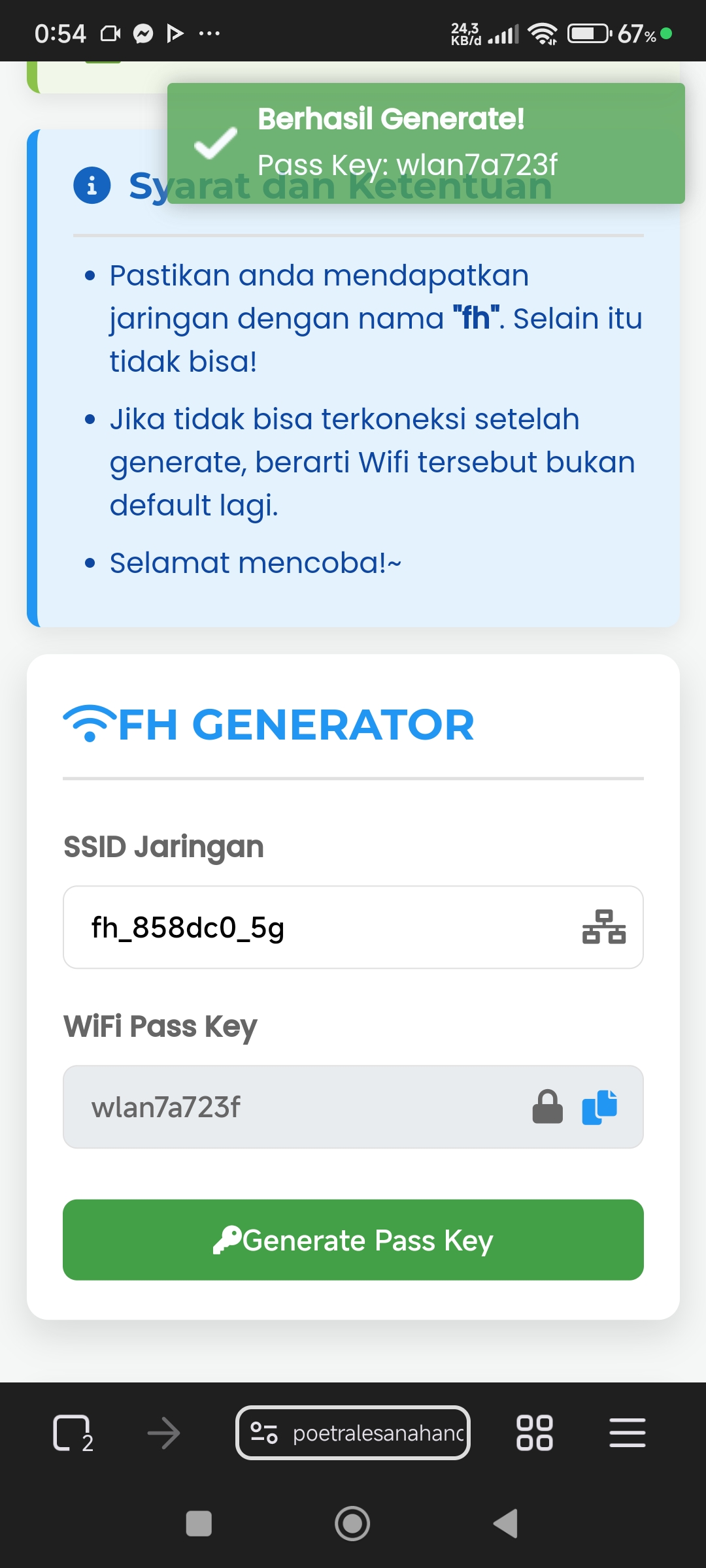The height and width of the screenshot is (1568, 706).
Task: Go to the system home screen
Action: coord(352,1524)
